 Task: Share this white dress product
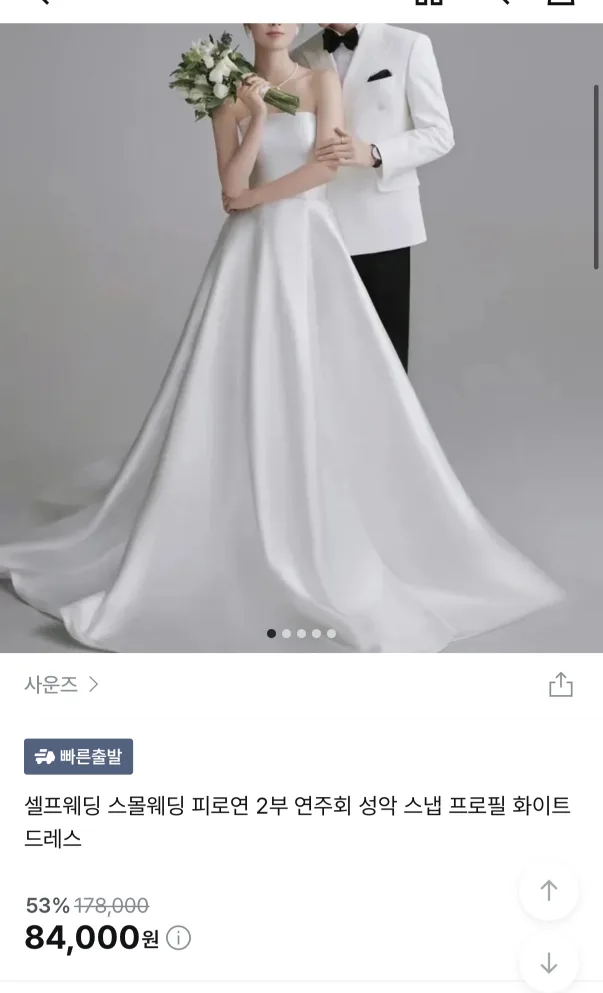point(561,685)
